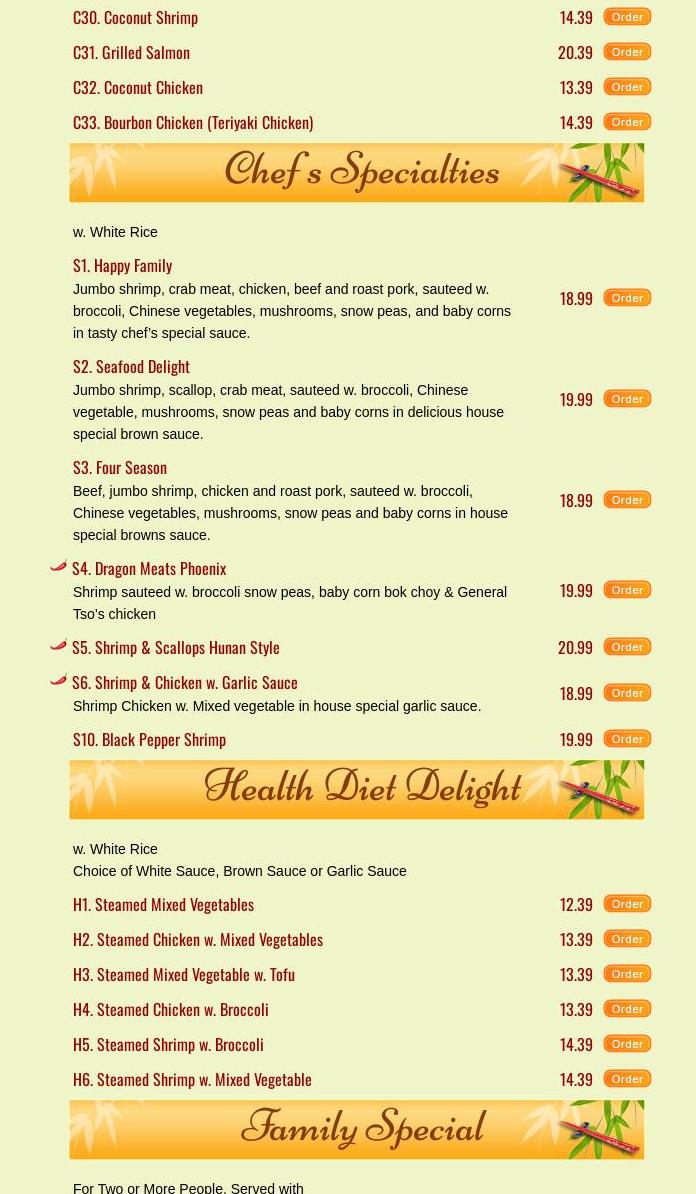
Task: Order S6 Shrimp & Chicken w. Garlic Sauce
Action: [627, 693]
